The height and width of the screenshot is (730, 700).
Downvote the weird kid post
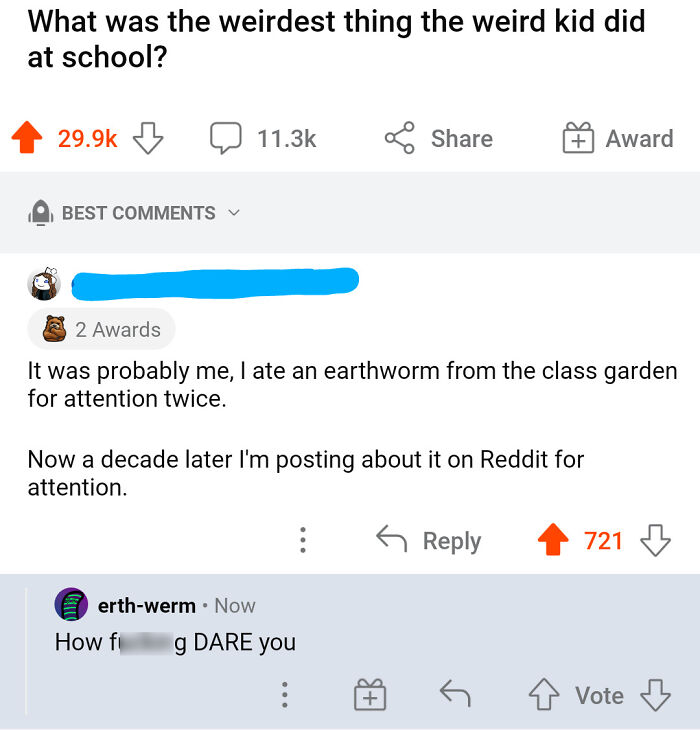point(147,138)
